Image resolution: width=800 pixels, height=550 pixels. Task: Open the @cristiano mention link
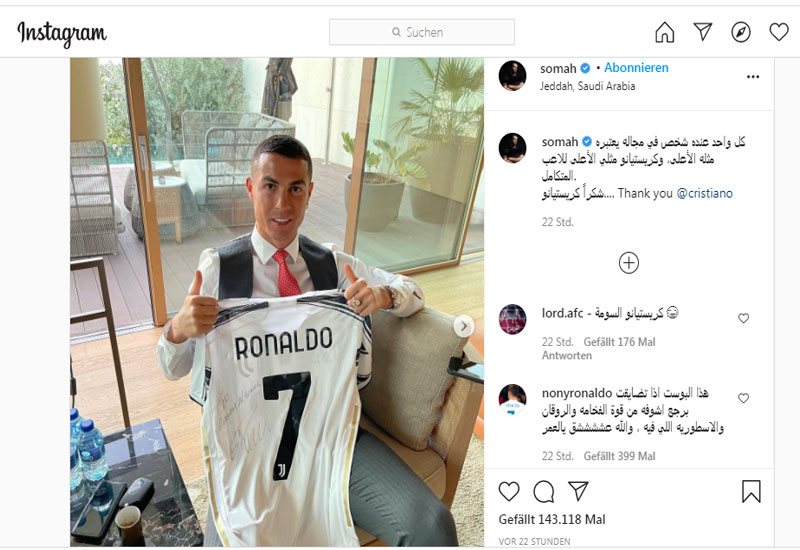click(x=705, y=193)
